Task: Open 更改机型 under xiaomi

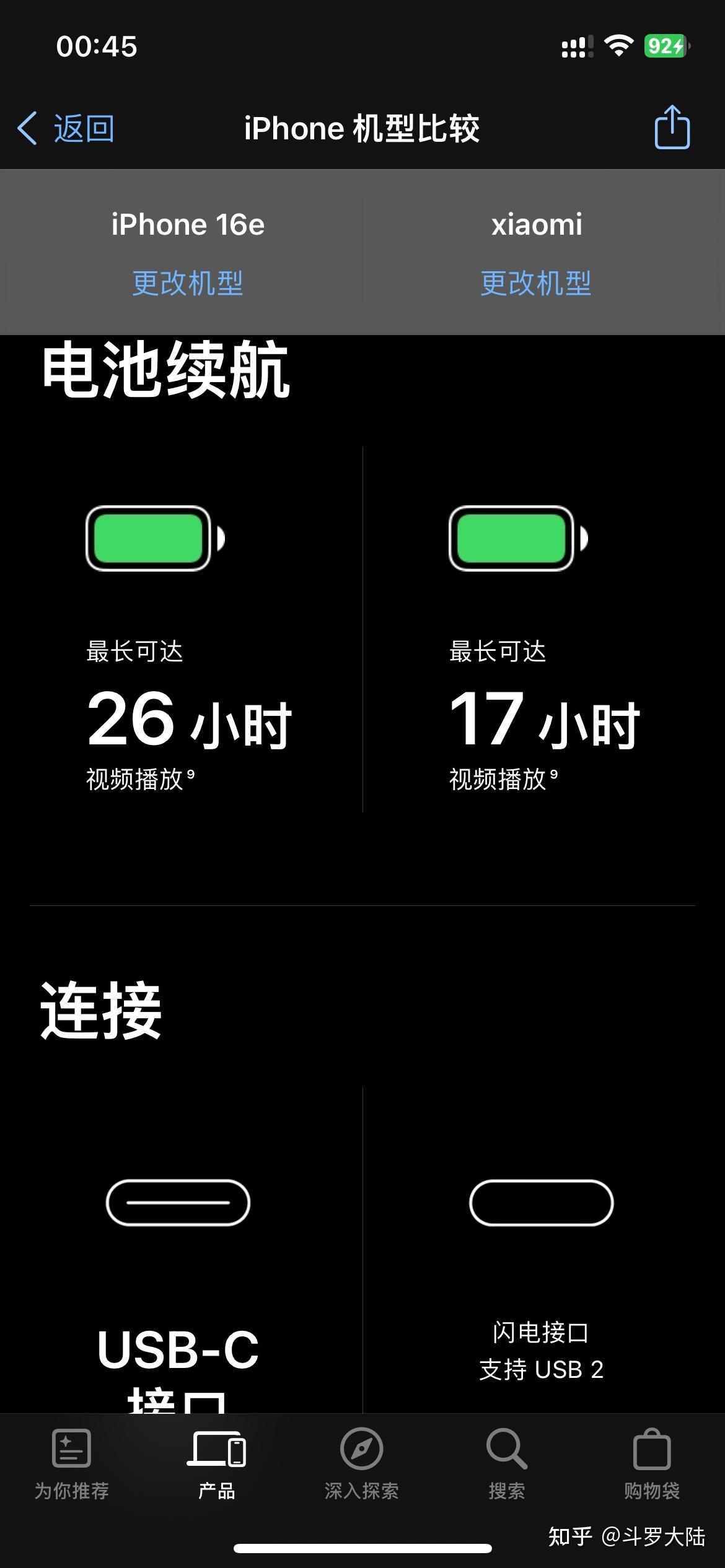Action: 535,284
